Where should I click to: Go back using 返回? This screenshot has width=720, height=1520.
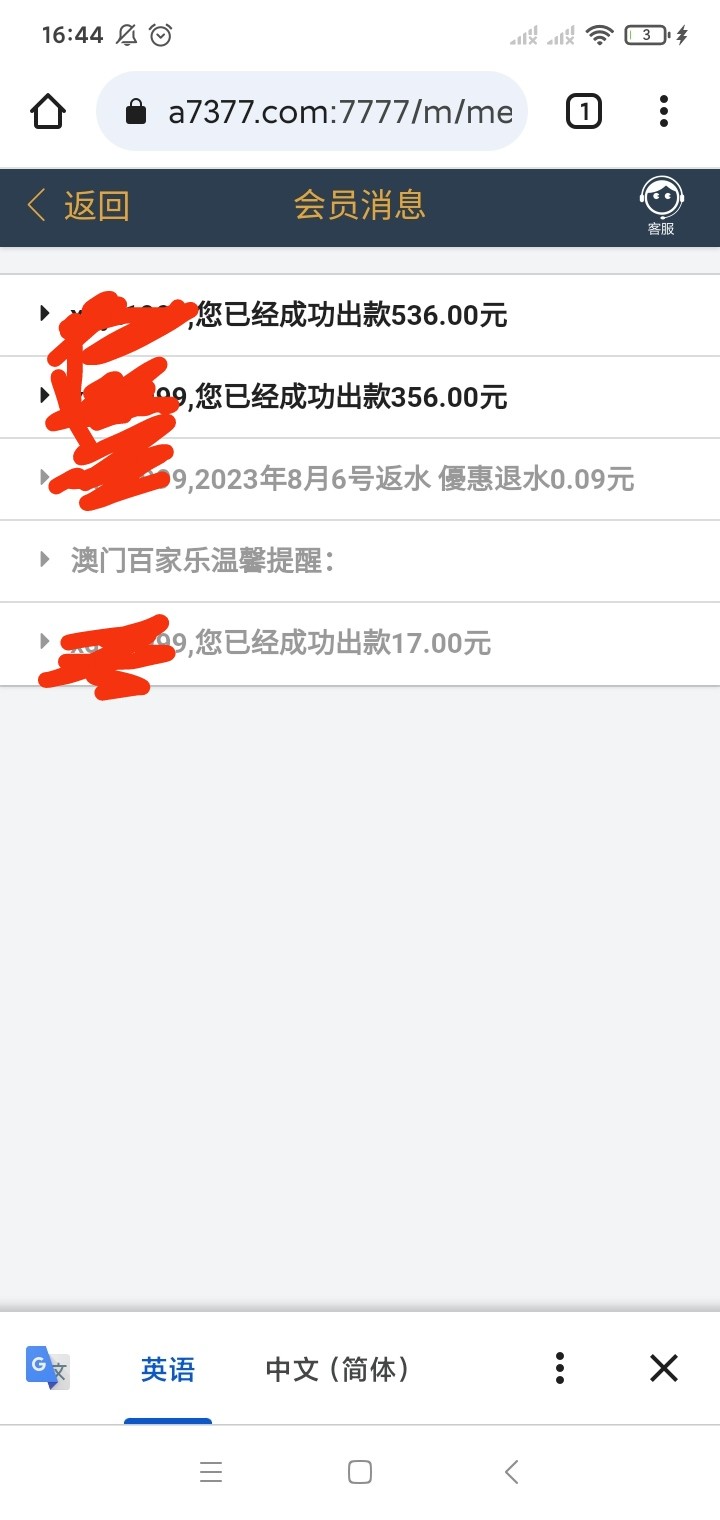[78, 206]
